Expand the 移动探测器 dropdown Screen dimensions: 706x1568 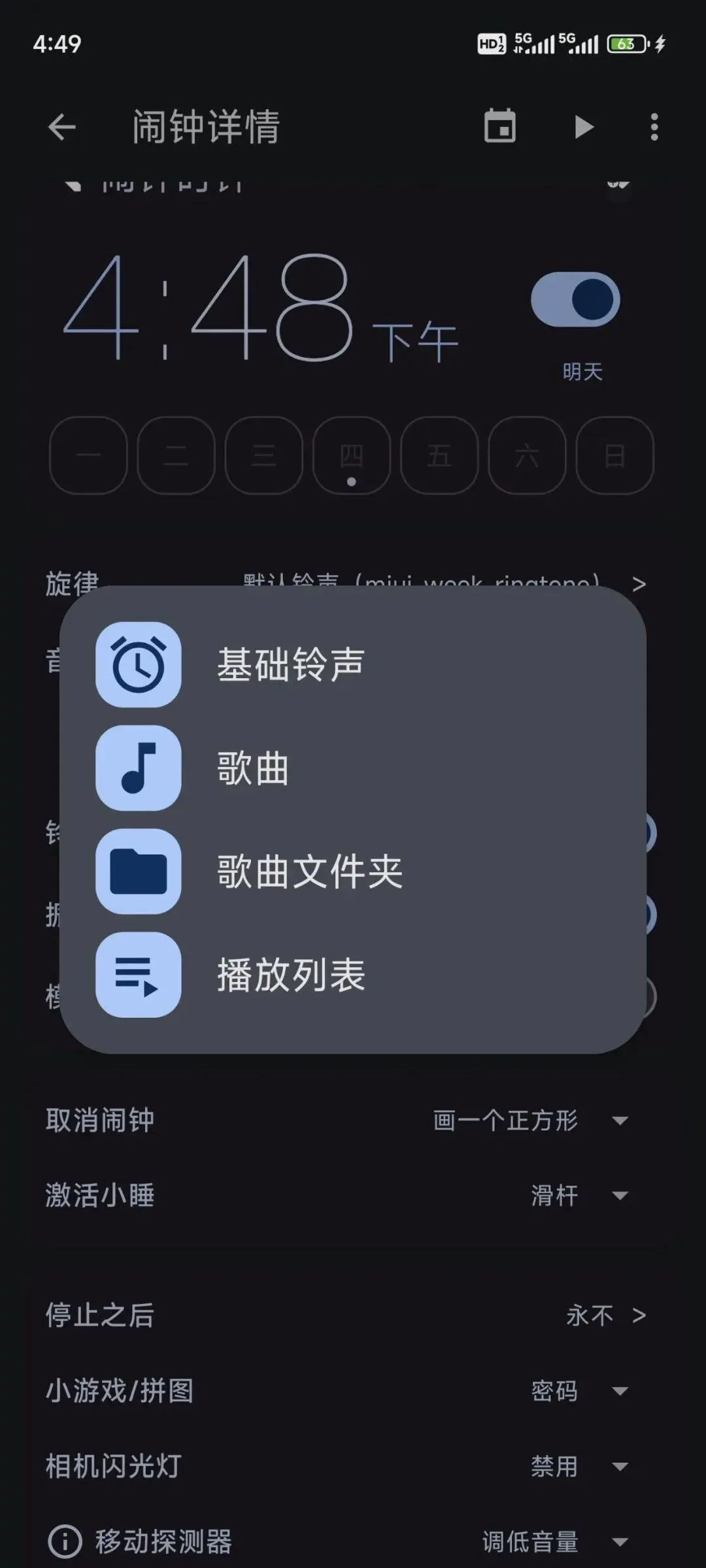[556, 1542]
